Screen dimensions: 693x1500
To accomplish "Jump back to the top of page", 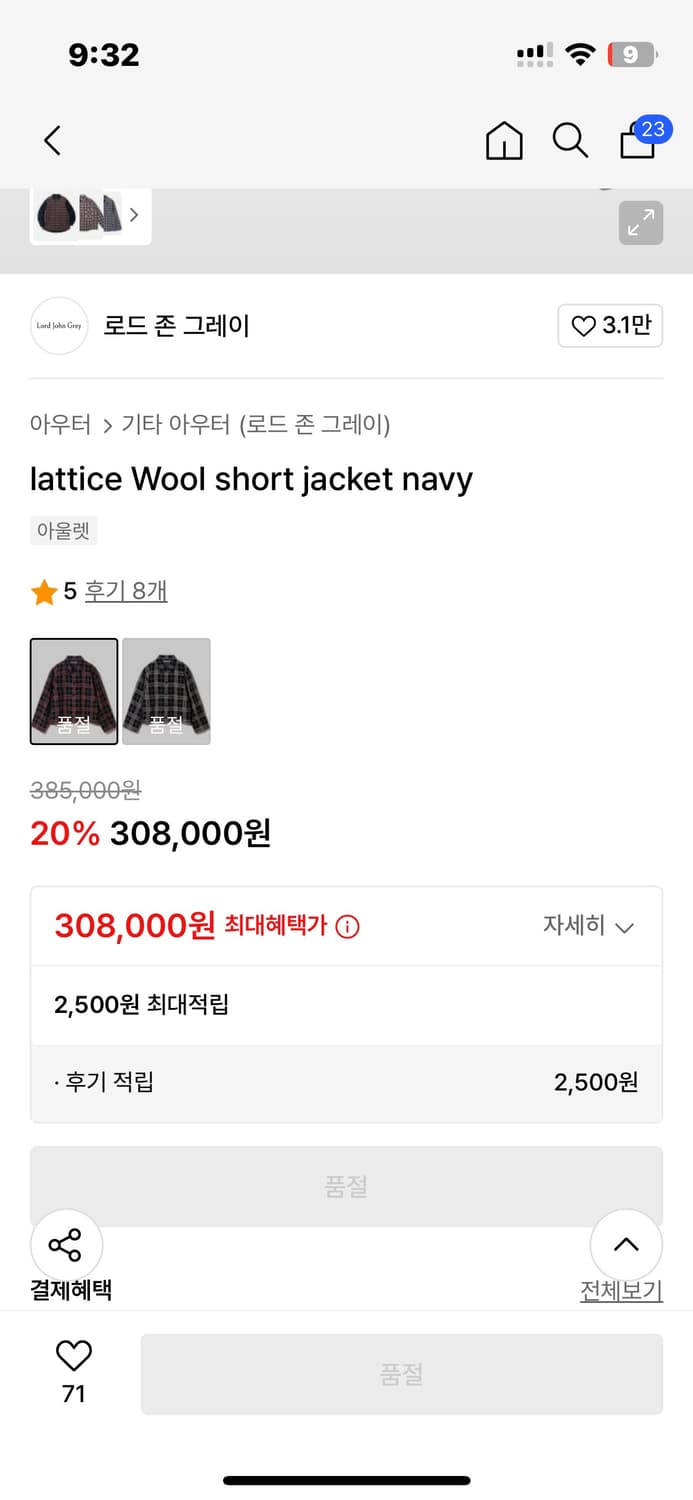I will [x=626, y=1245].
